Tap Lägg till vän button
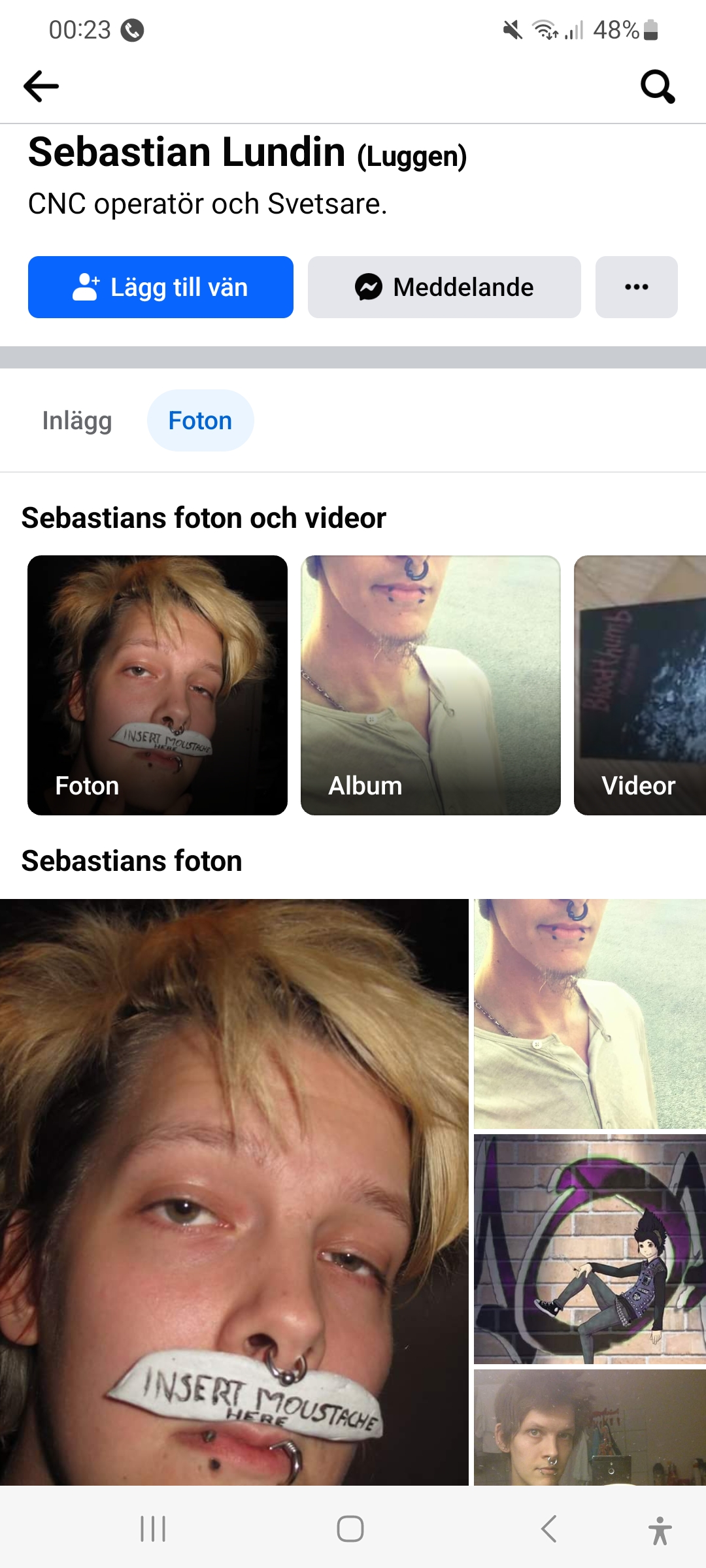 tap(160, 287)
